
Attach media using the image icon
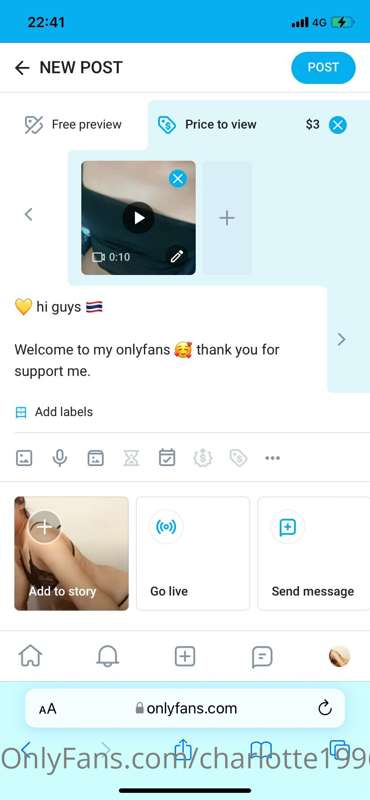[x=24, y=458]
